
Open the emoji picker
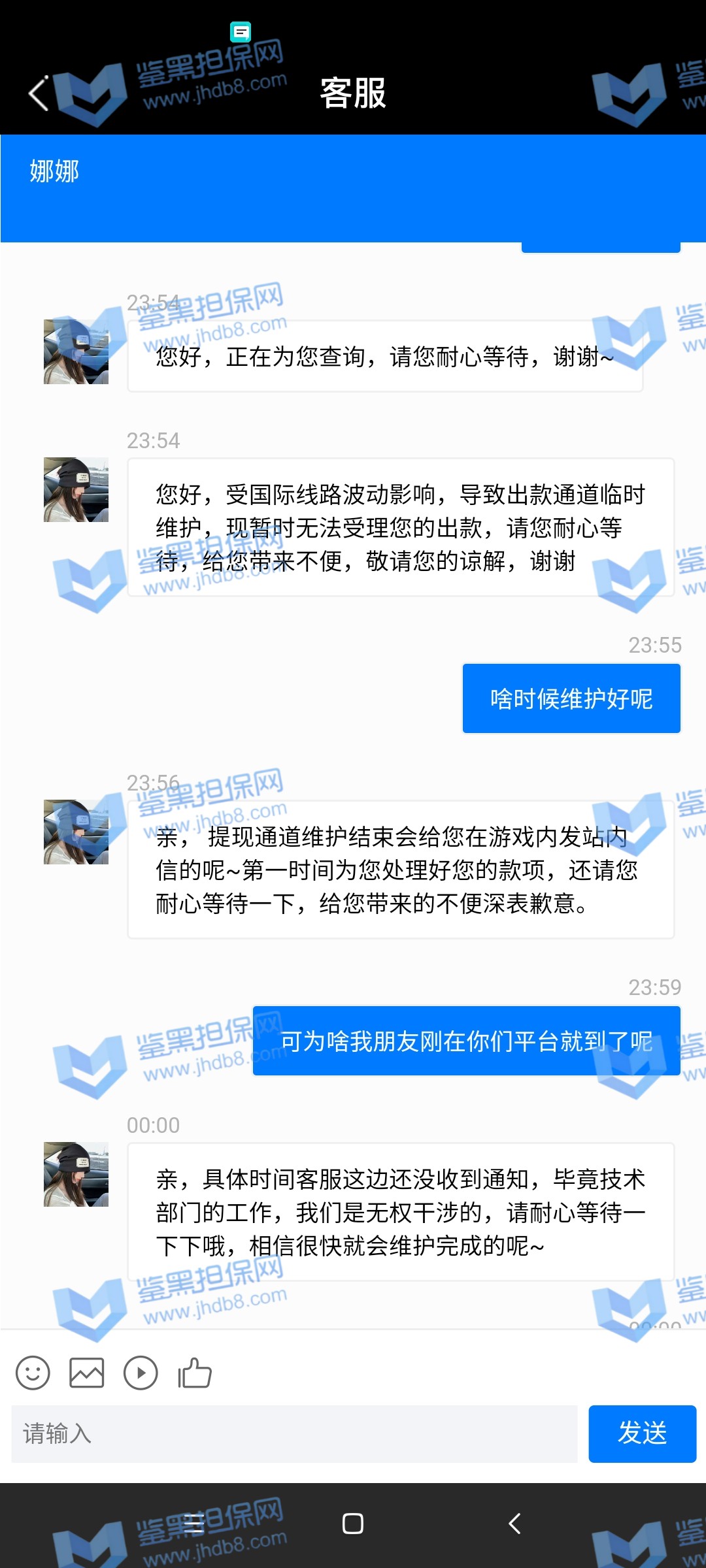33,1373
